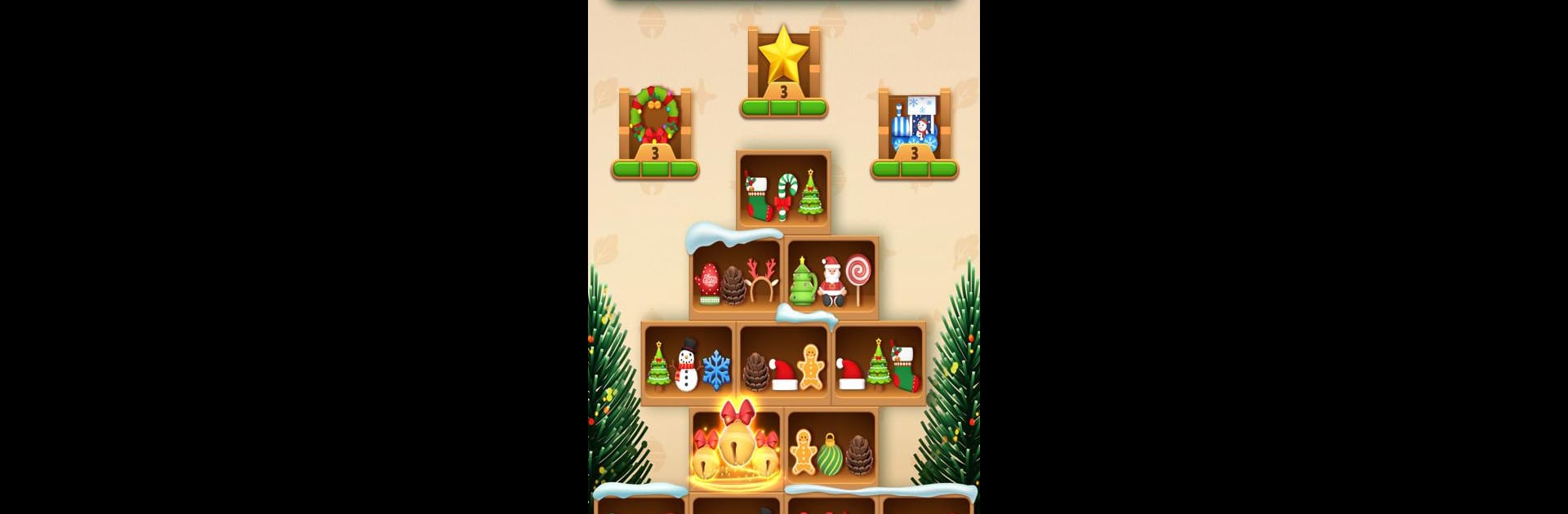Pick the blue snowflake
The height and width of the screenshot is (514, 1568).
coord(716,369)
